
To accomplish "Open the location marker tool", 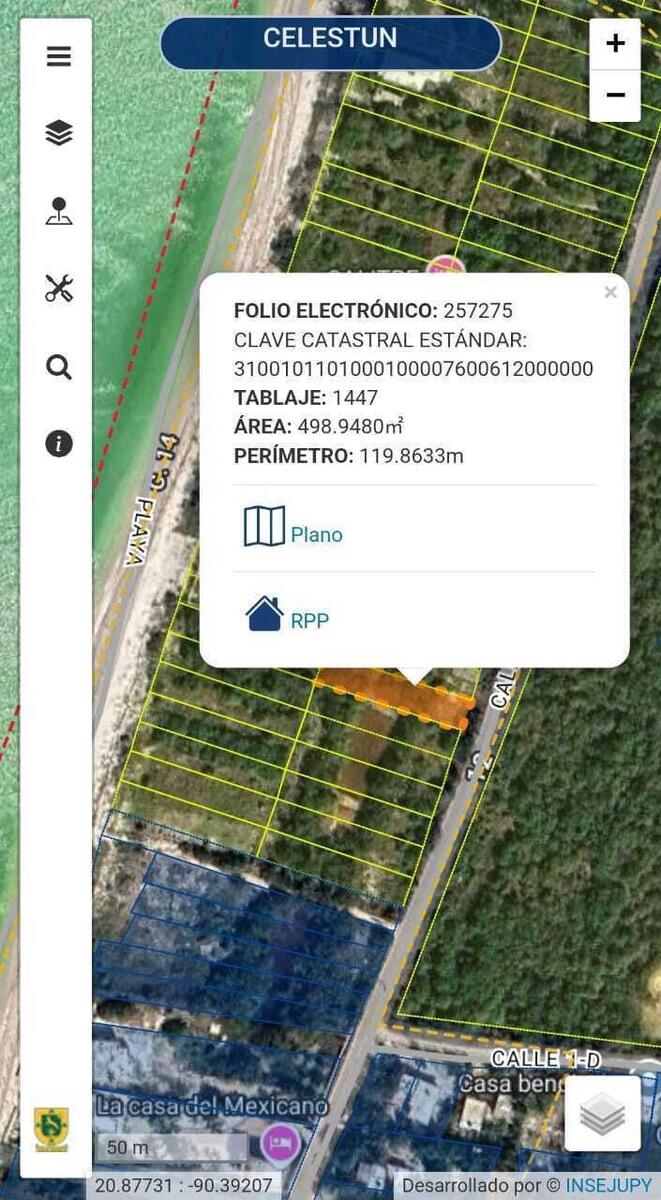I will tap(59, 211).
